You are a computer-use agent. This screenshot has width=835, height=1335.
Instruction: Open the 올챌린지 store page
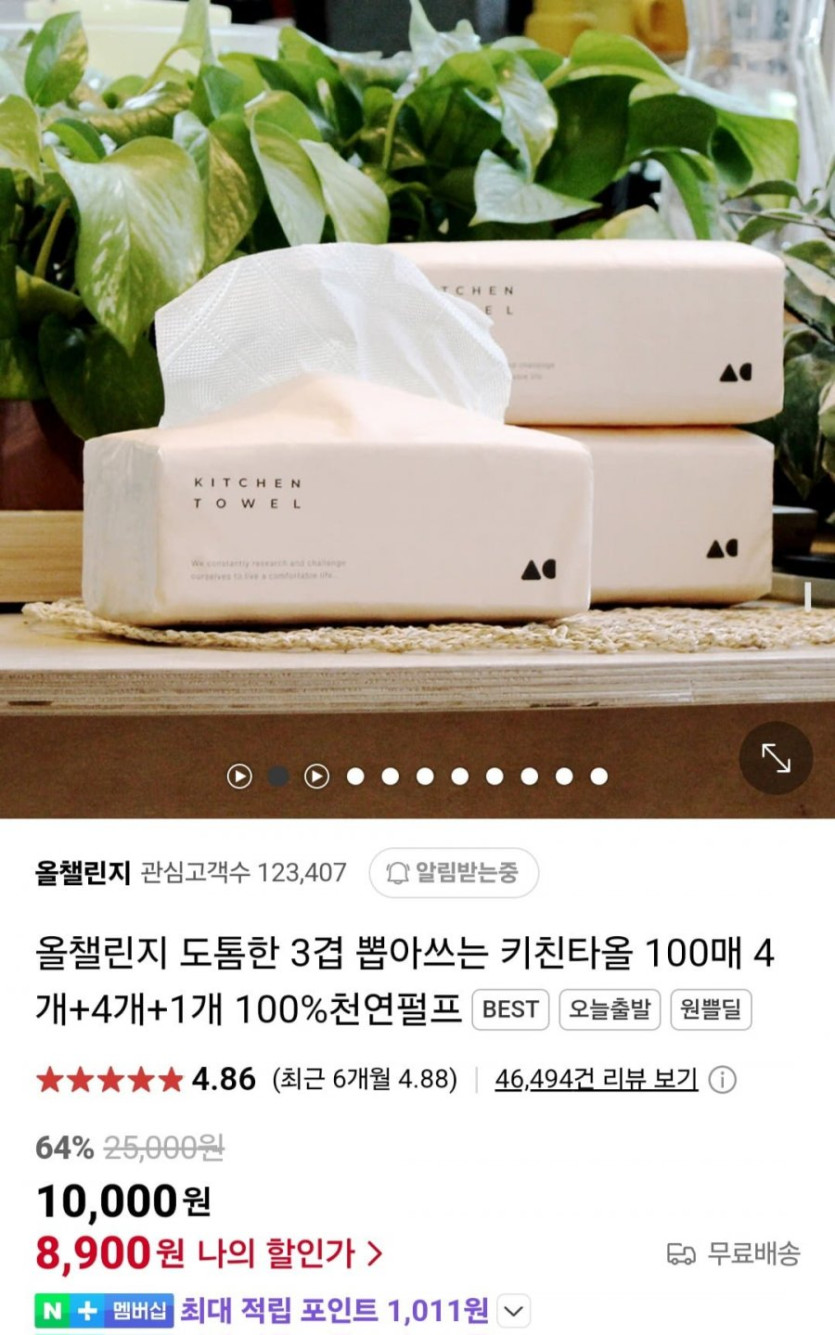pos(83,872)
